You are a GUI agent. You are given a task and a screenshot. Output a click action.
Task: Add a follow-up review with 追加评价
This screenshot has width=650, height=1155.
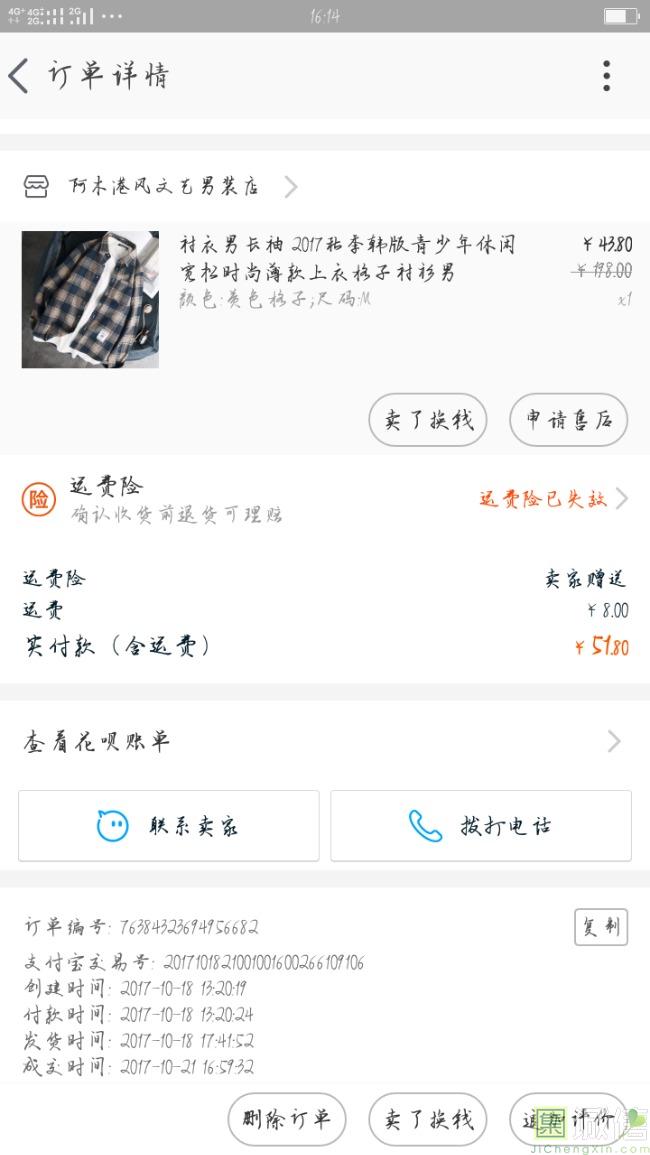pyautogui.click(x=568, y=1119)
